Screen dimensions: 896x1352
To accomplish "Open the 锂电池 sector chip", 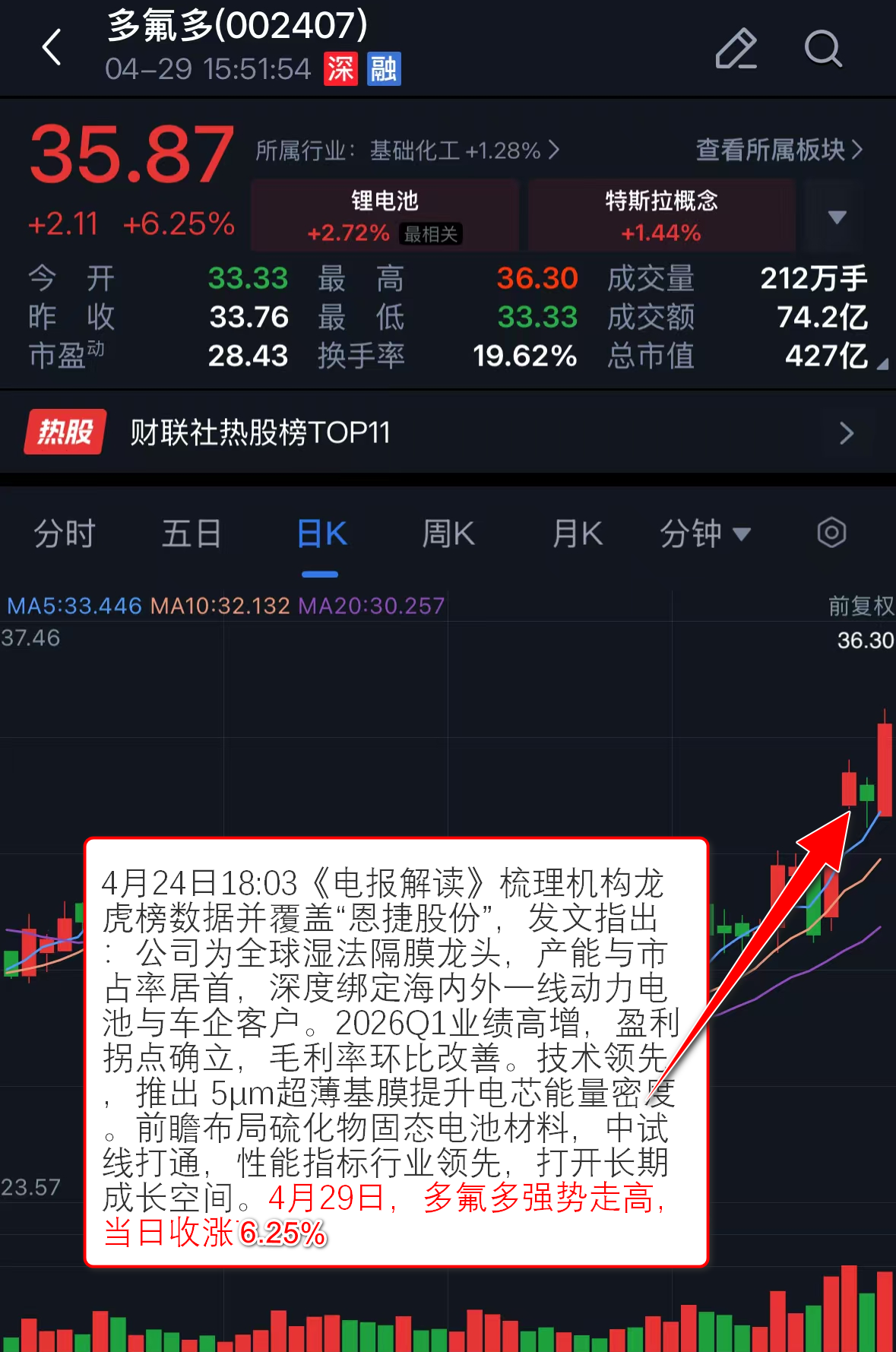I will click(385, 215).
